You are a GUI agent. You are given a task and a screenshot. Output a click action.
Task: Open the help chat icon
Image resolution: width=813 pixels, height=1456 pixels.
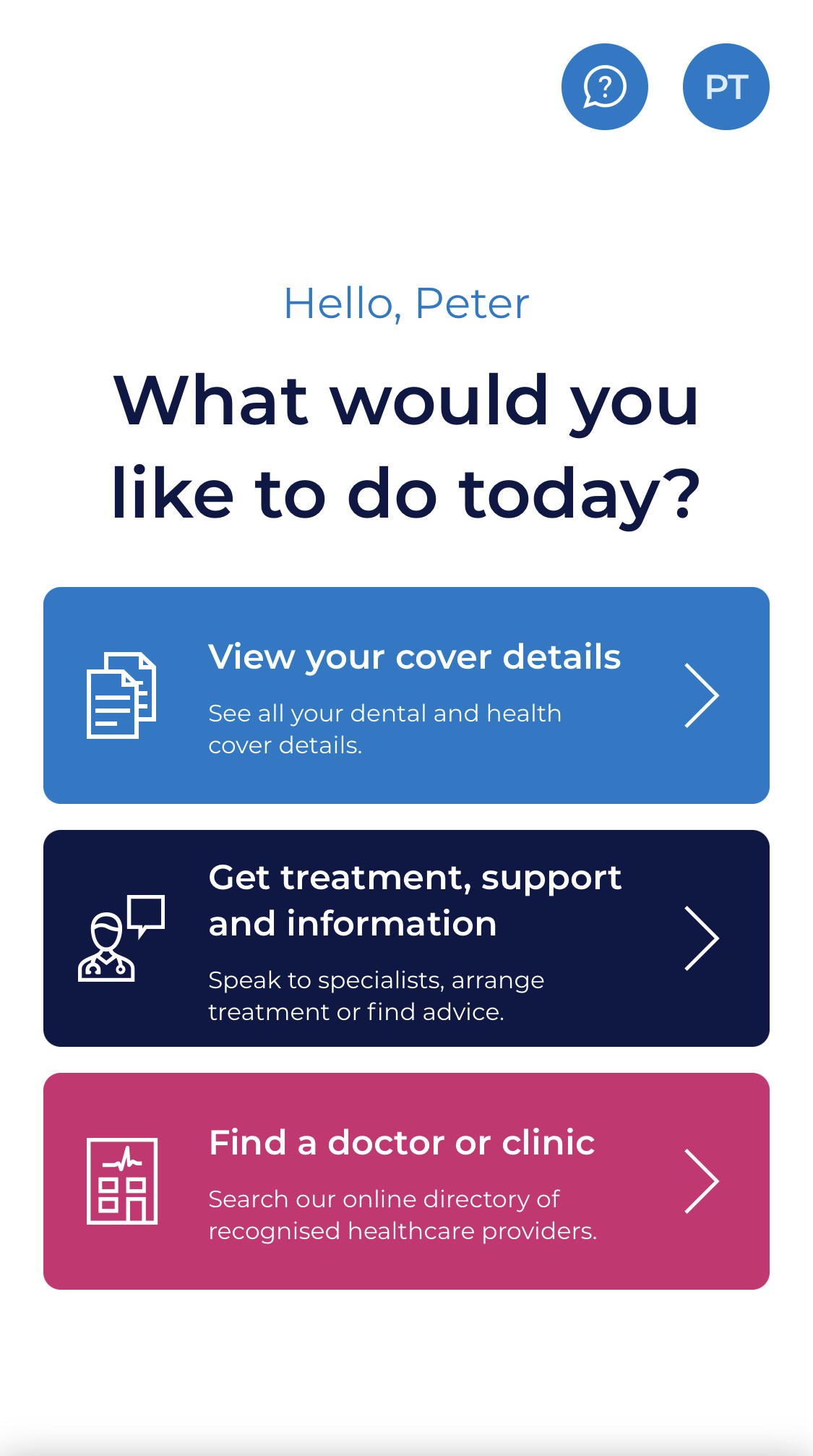[604, 87]
